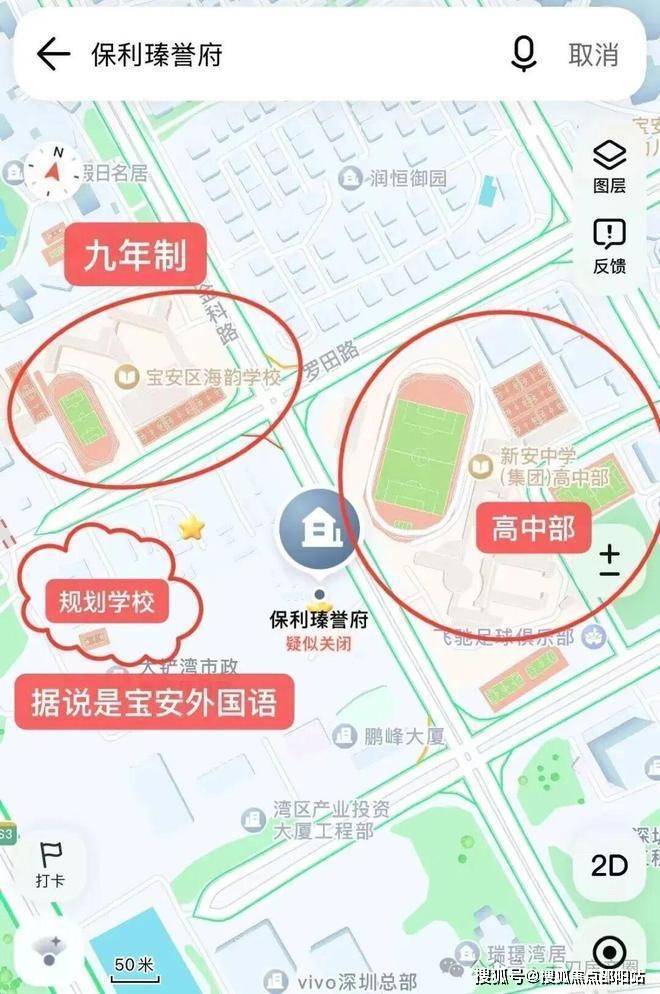Go back using the arrow icon
The width and height of the screenshot is (660, 994).
click(x=53, y=55)
